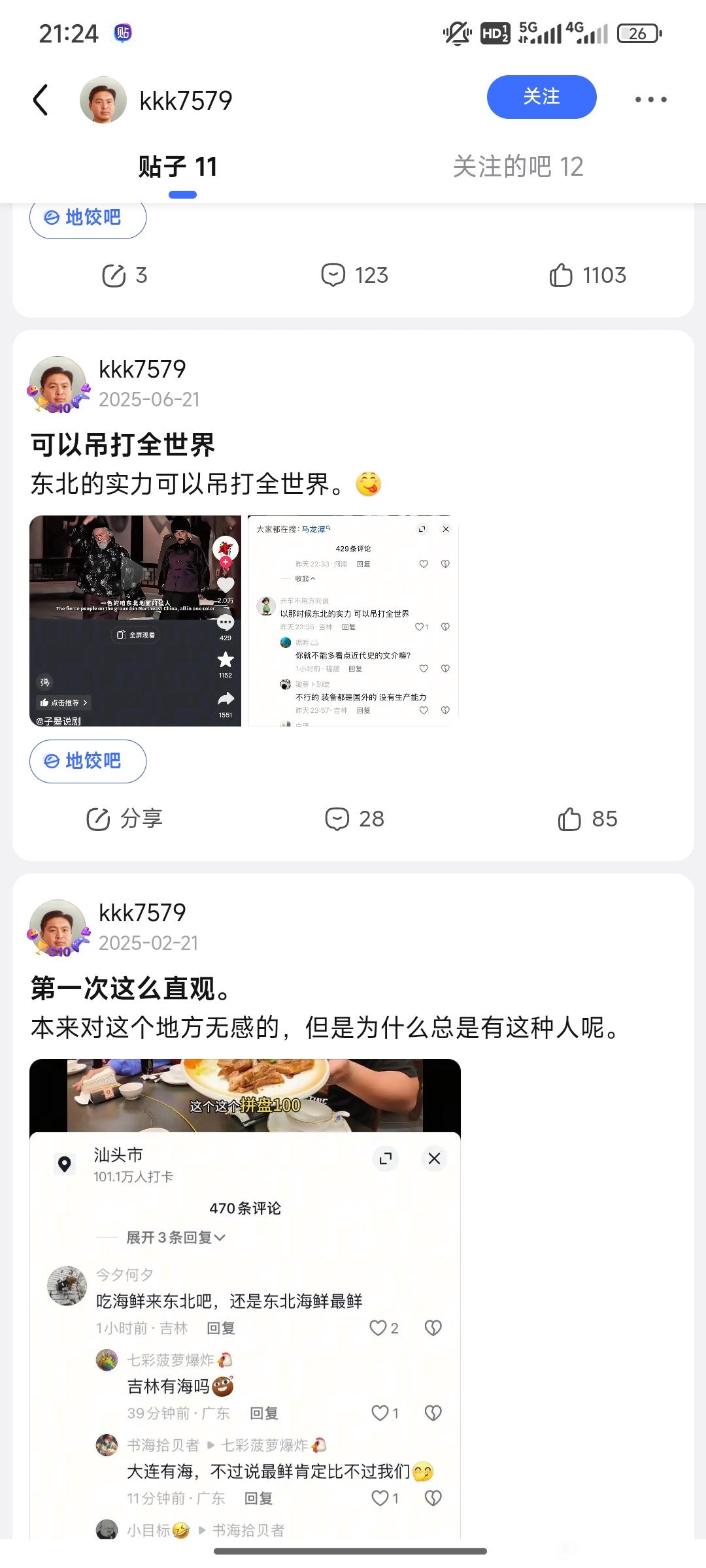Viewport: 706px width, 1568px height.
Task: View the comments screenshot in 可以吊打全世界 post
Action: (353, 621)
